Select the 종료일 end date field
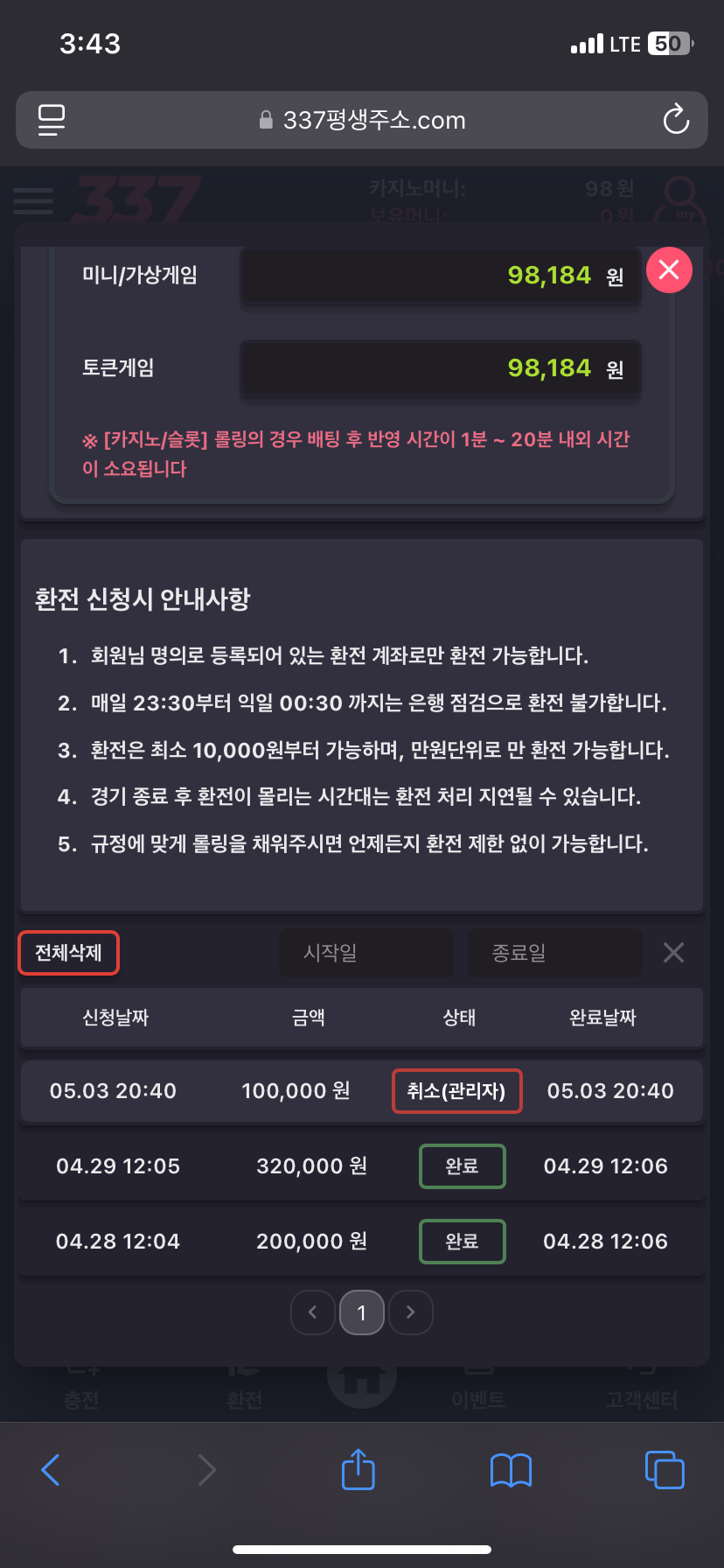The width and height of the screenshot is (724, 1568). point(555,953)
